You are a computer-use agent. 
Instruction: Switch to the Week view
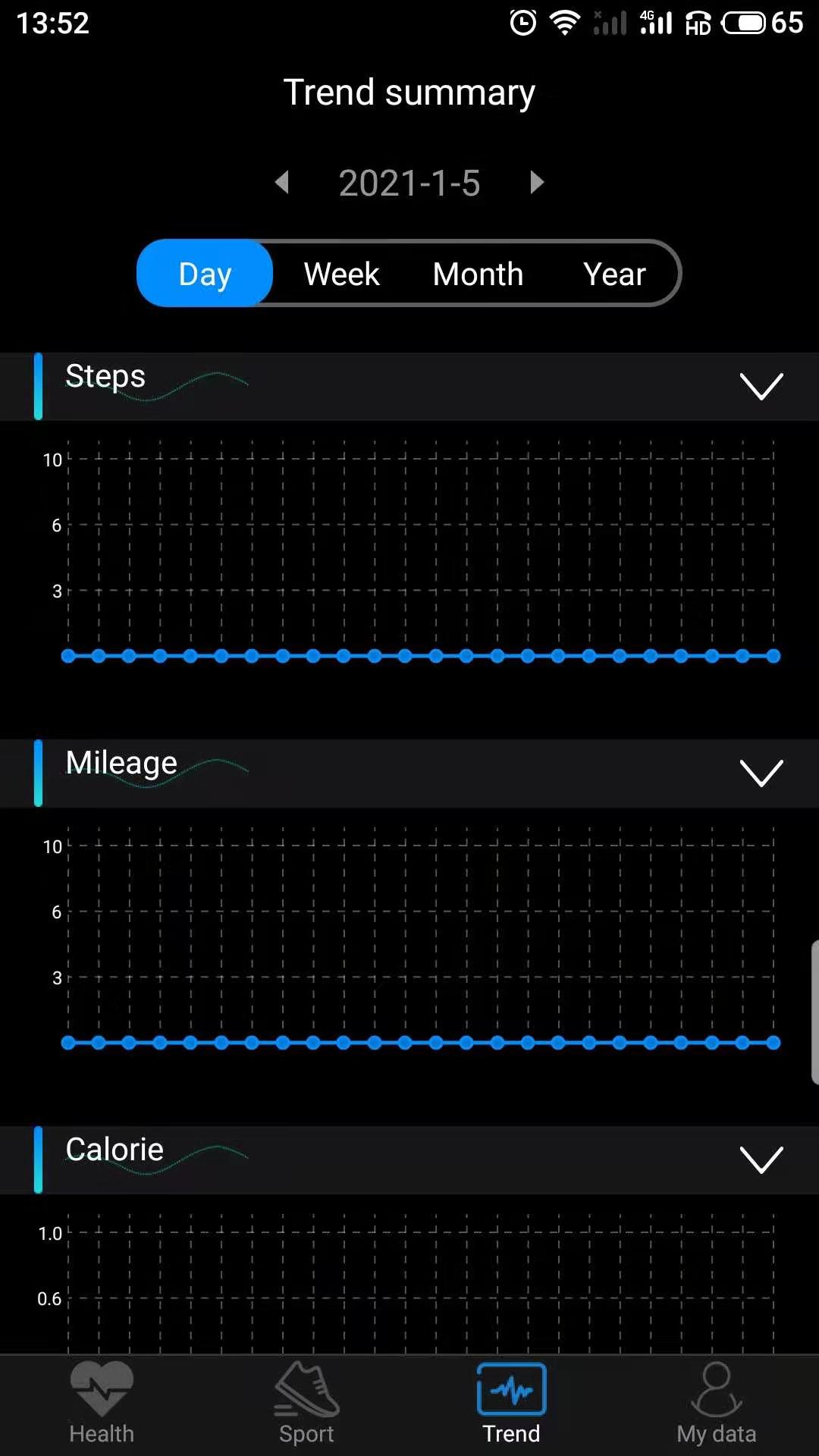tap(341, 274)
